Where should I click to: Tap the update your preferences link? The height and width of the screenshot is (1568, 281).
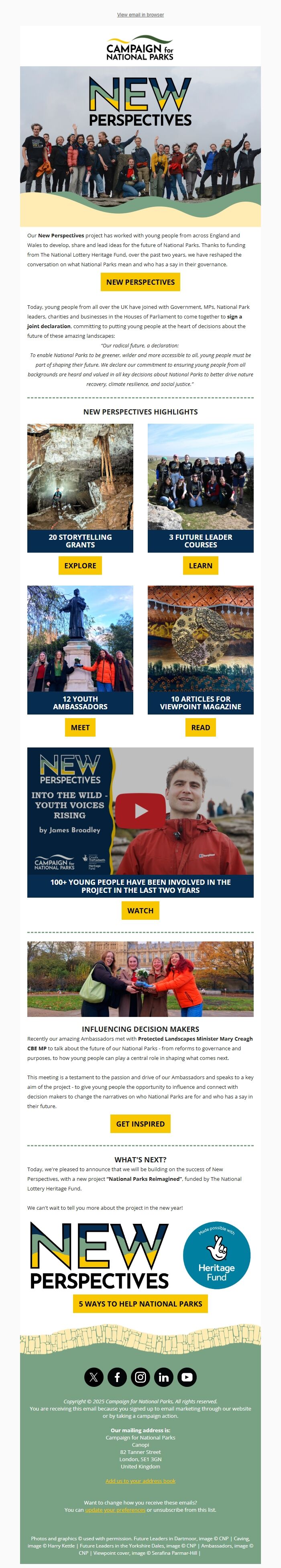[x=115, y=1510]
